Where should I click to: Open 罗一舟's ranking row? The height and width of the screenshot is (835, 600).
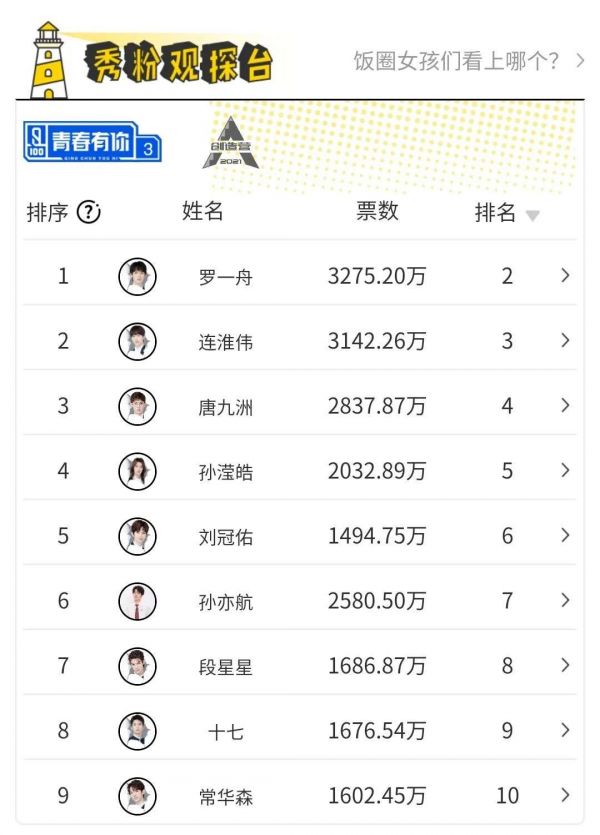tap(300, 276)
